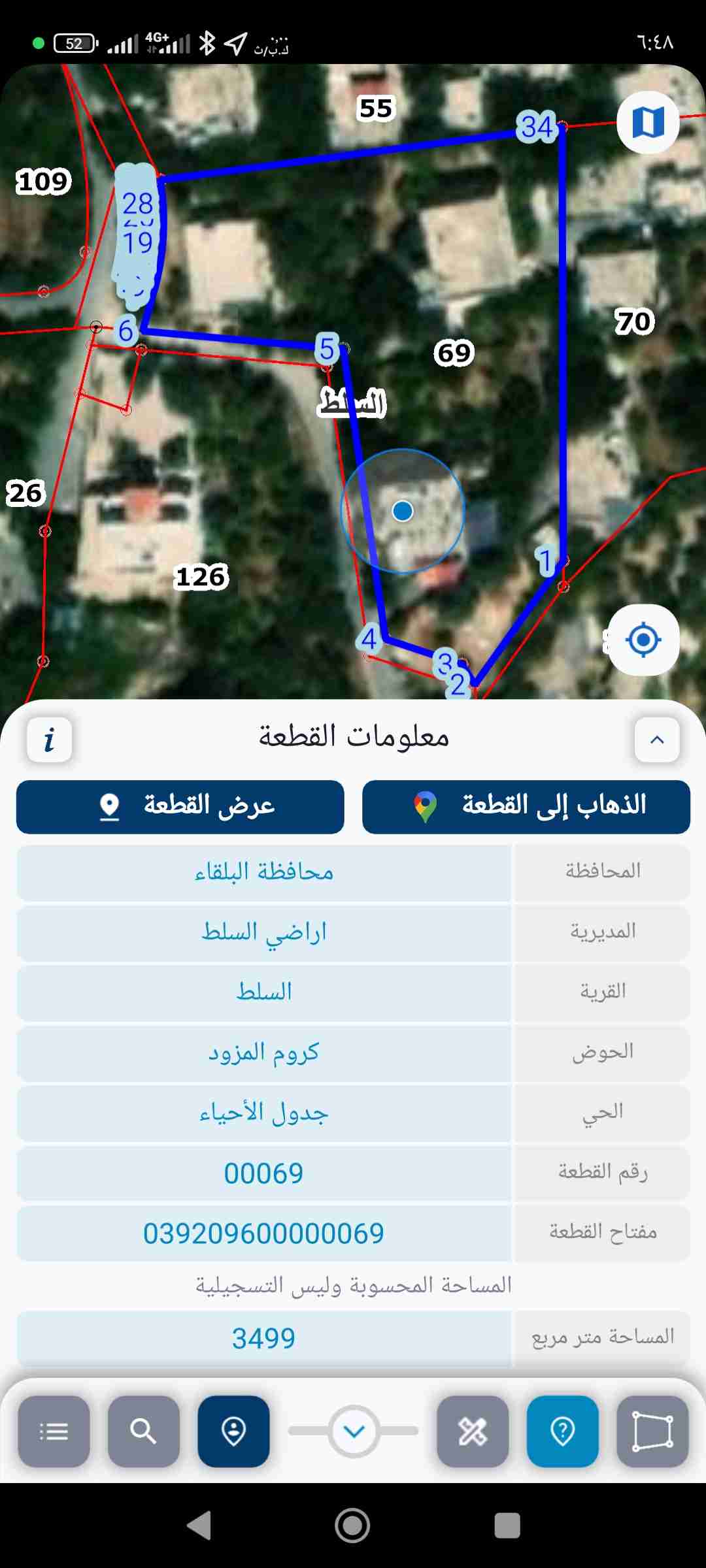Tap the عرض القطعة button

[180, 807]
